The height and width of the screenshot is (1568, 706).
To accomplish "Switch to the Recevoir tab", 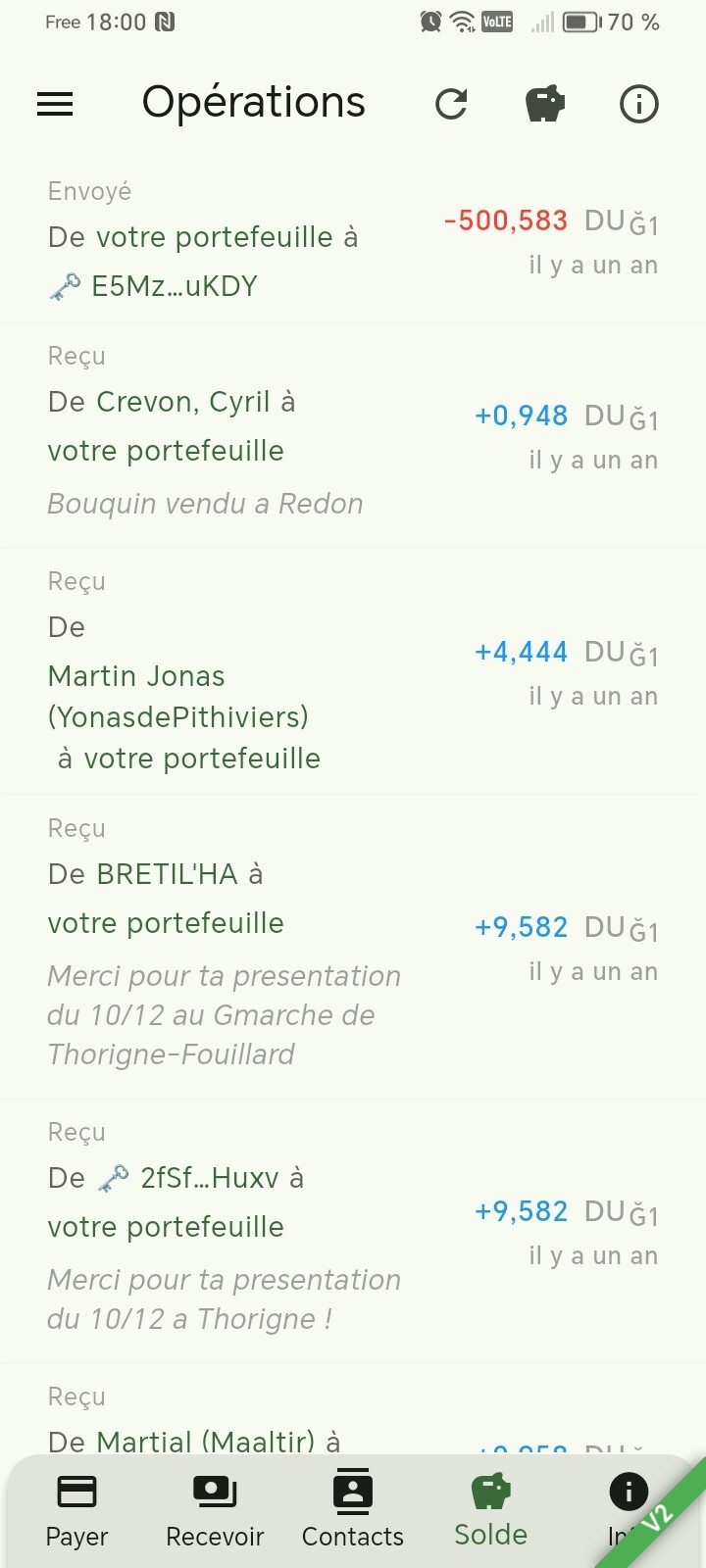I will tap(215, 1512).
